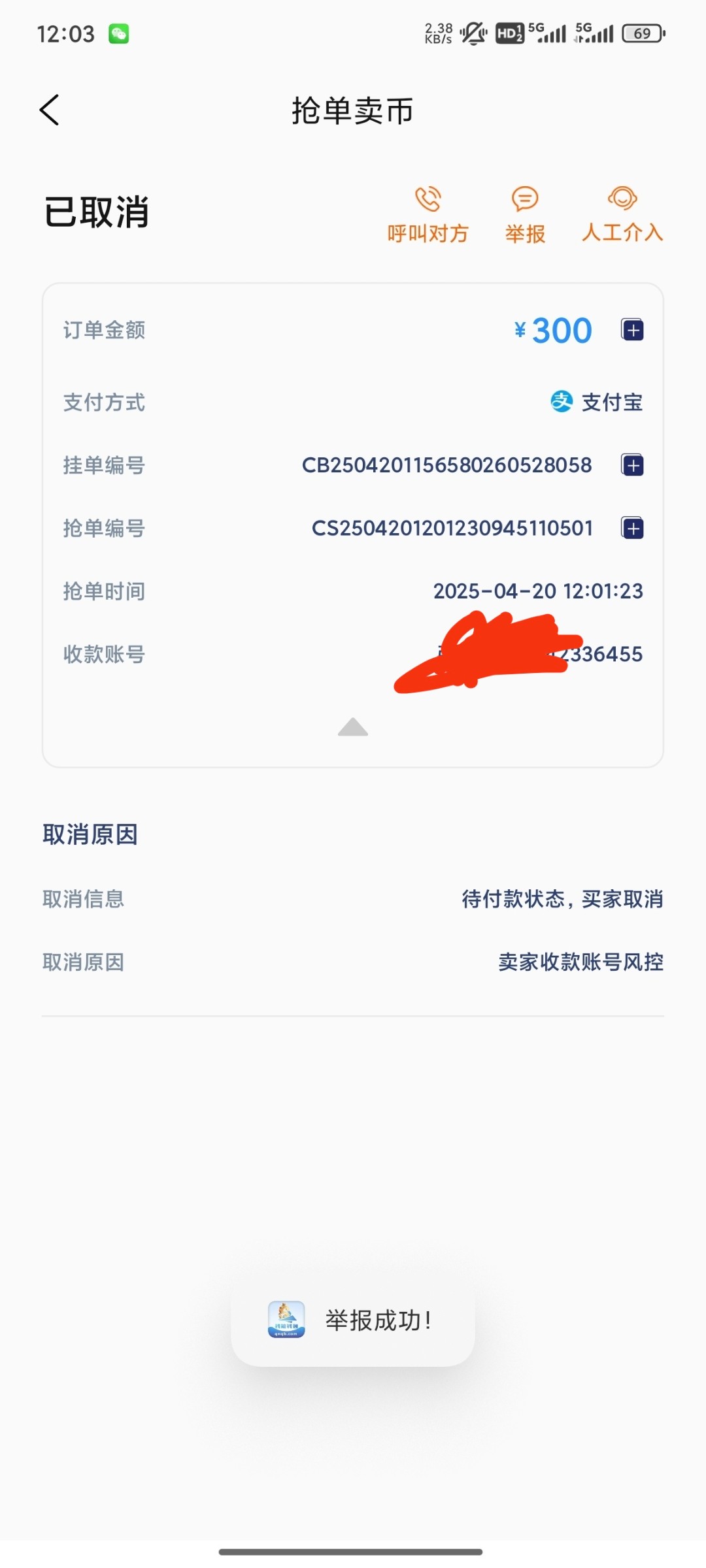Request manual intervention via 人工介入
Viewport: 706px width, 1568px height.
pos(622,214)
